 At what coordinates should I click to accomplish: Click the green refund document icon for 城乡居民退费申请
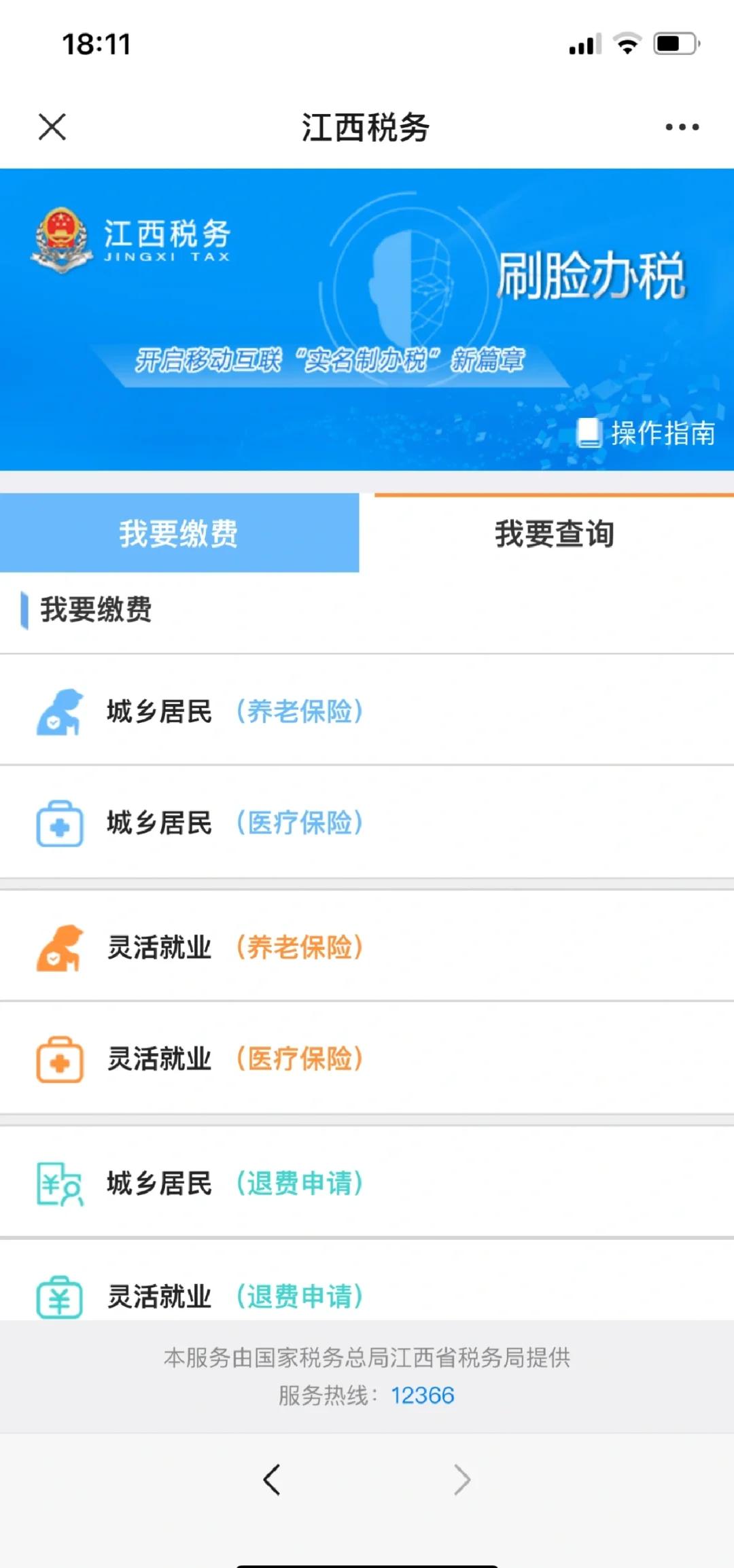(60, 1182)
